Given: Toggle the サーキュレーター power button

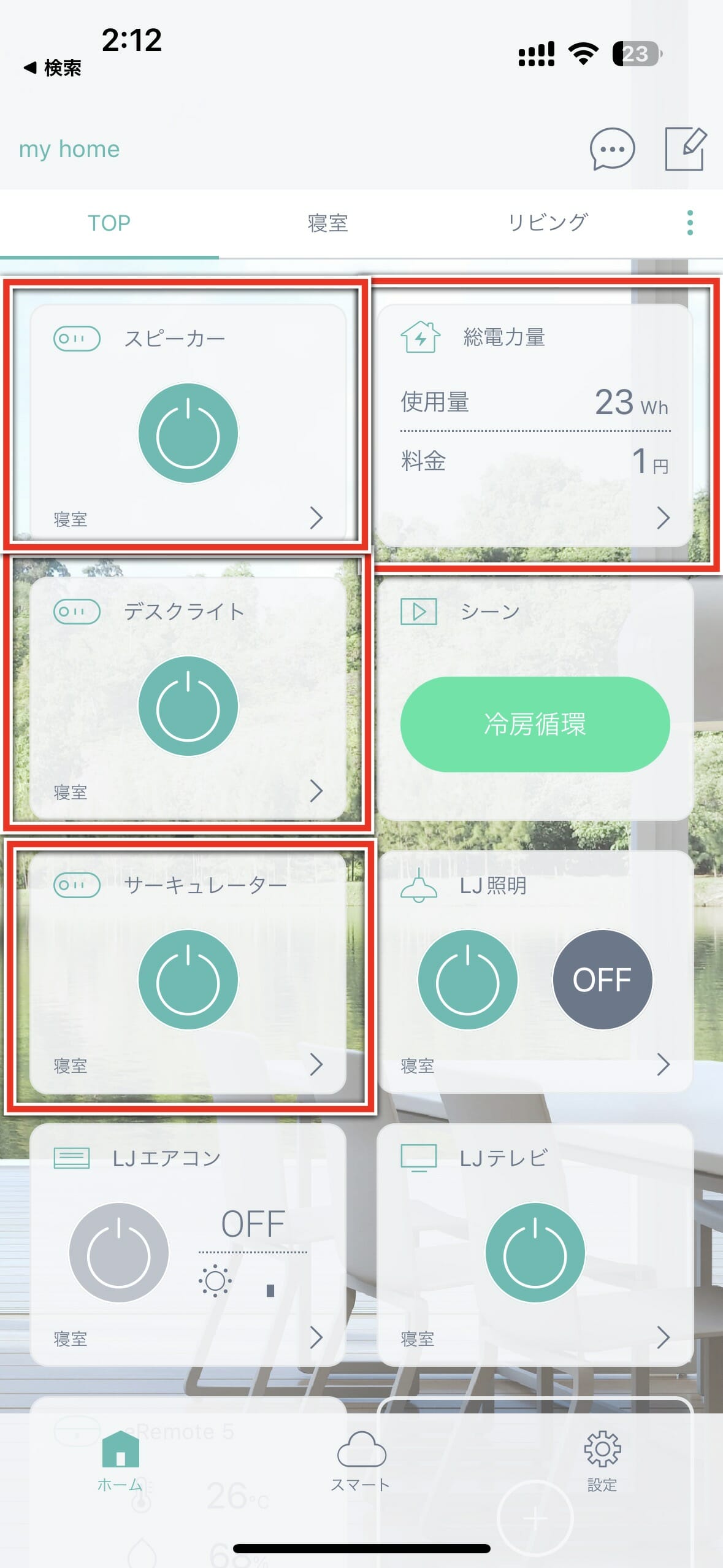Looking at the screenshot, I should pyautogui.click(x=188, y=980).
